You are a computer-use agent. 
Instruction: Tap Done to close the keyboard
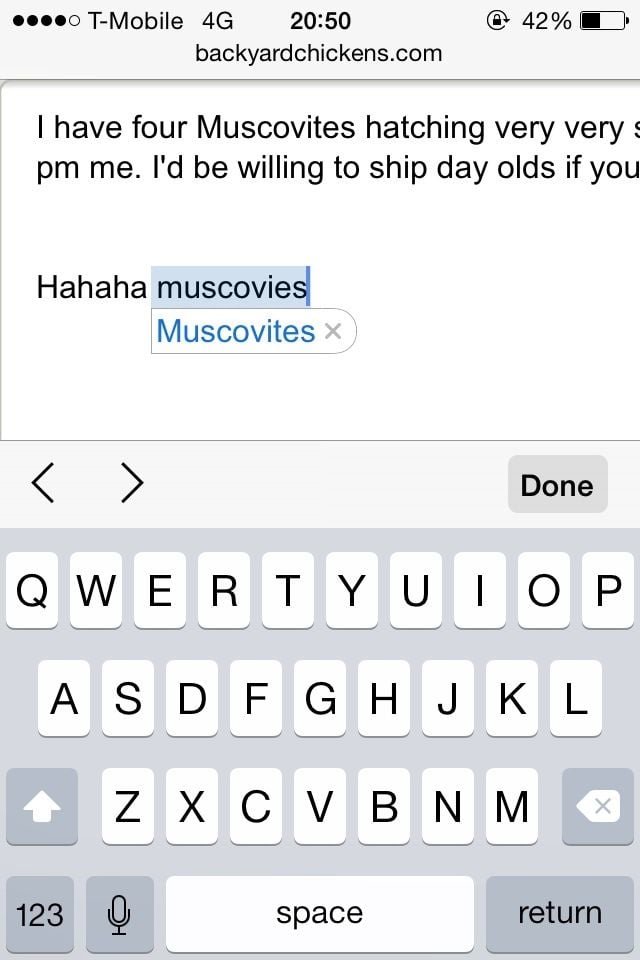click(557, 485)
